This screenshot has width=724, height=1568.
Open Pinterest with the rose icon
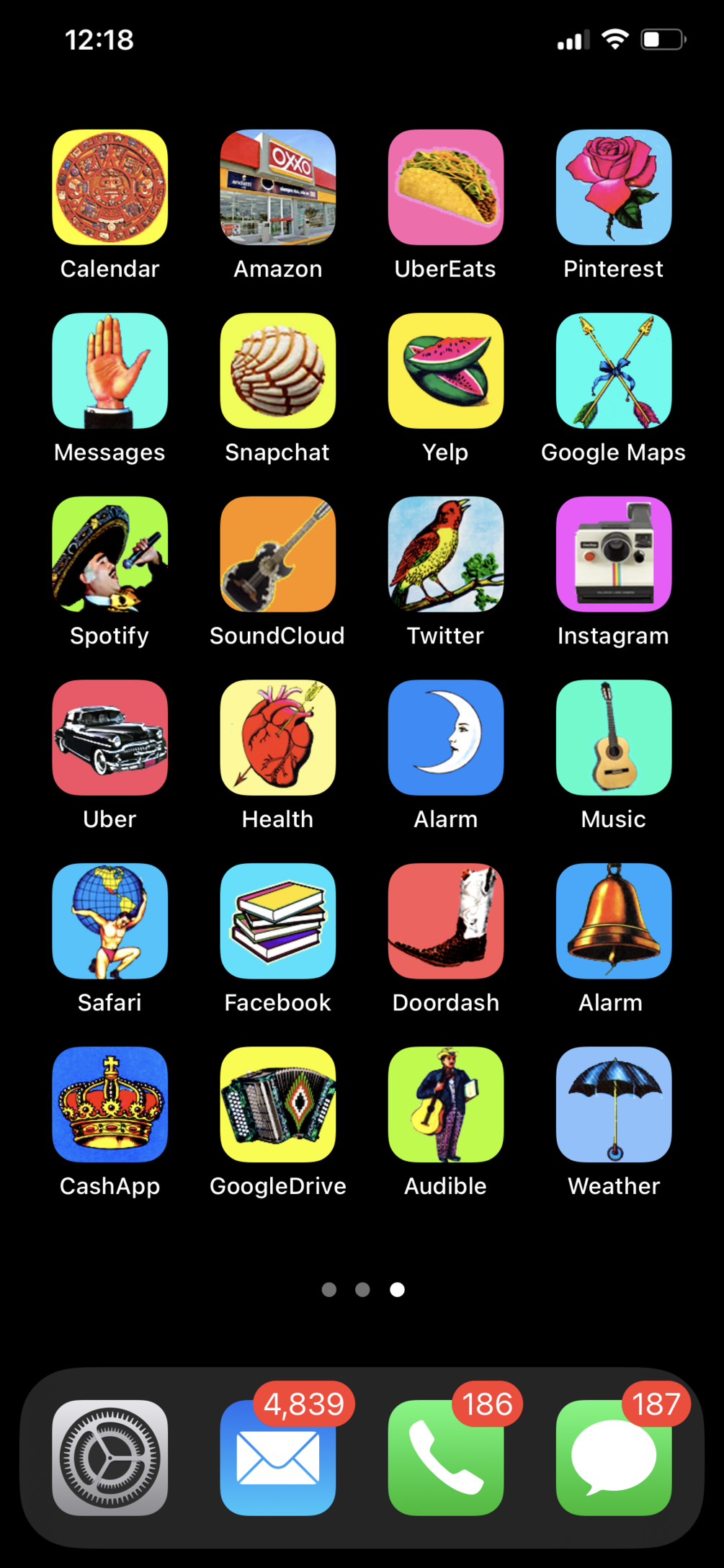click(x=614, y=187)
